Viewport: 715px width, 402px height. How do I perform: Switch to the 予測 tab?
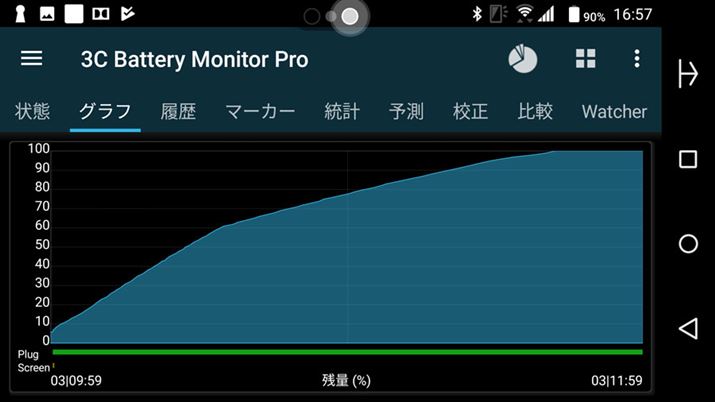pos(406,111)
